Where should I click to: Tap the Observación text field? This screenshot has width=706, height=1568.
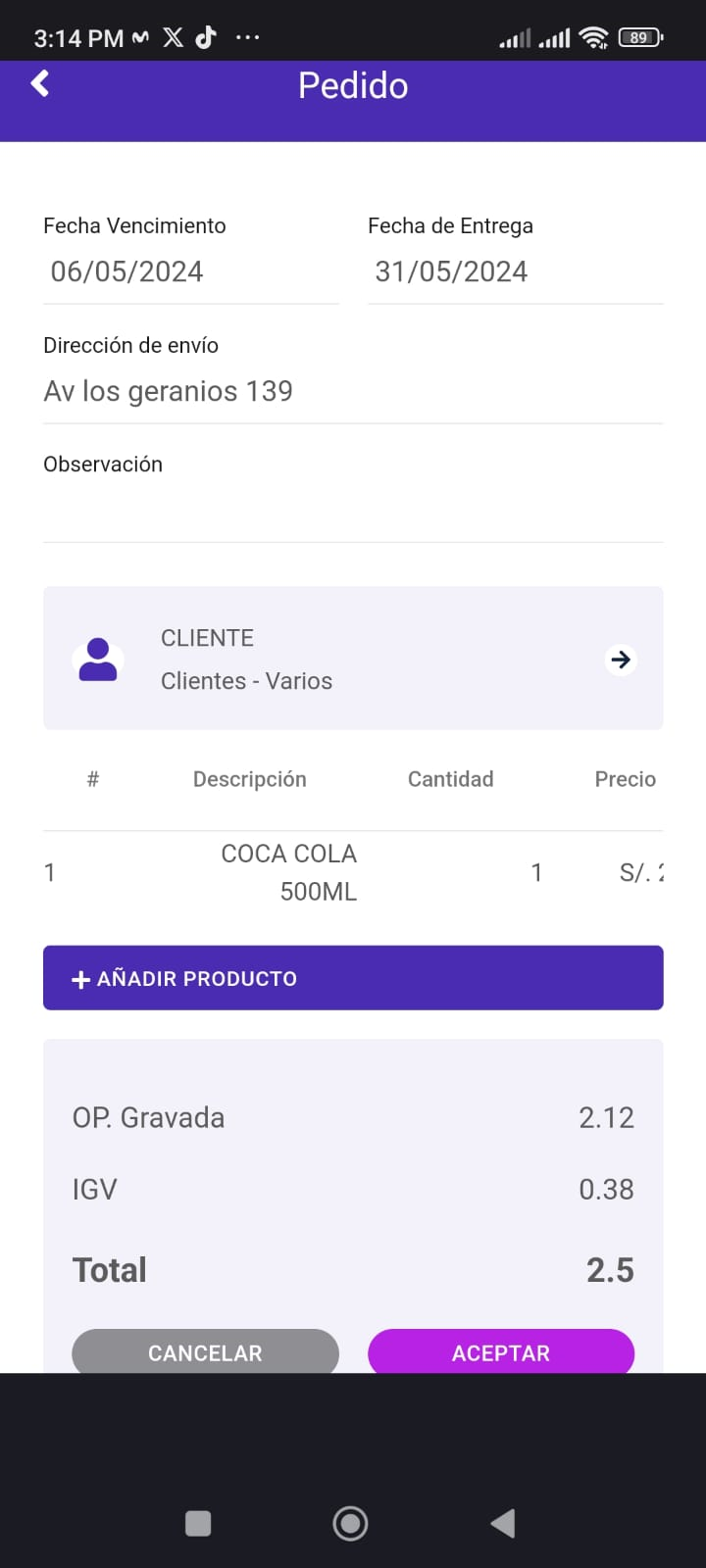tap(353, 511)
